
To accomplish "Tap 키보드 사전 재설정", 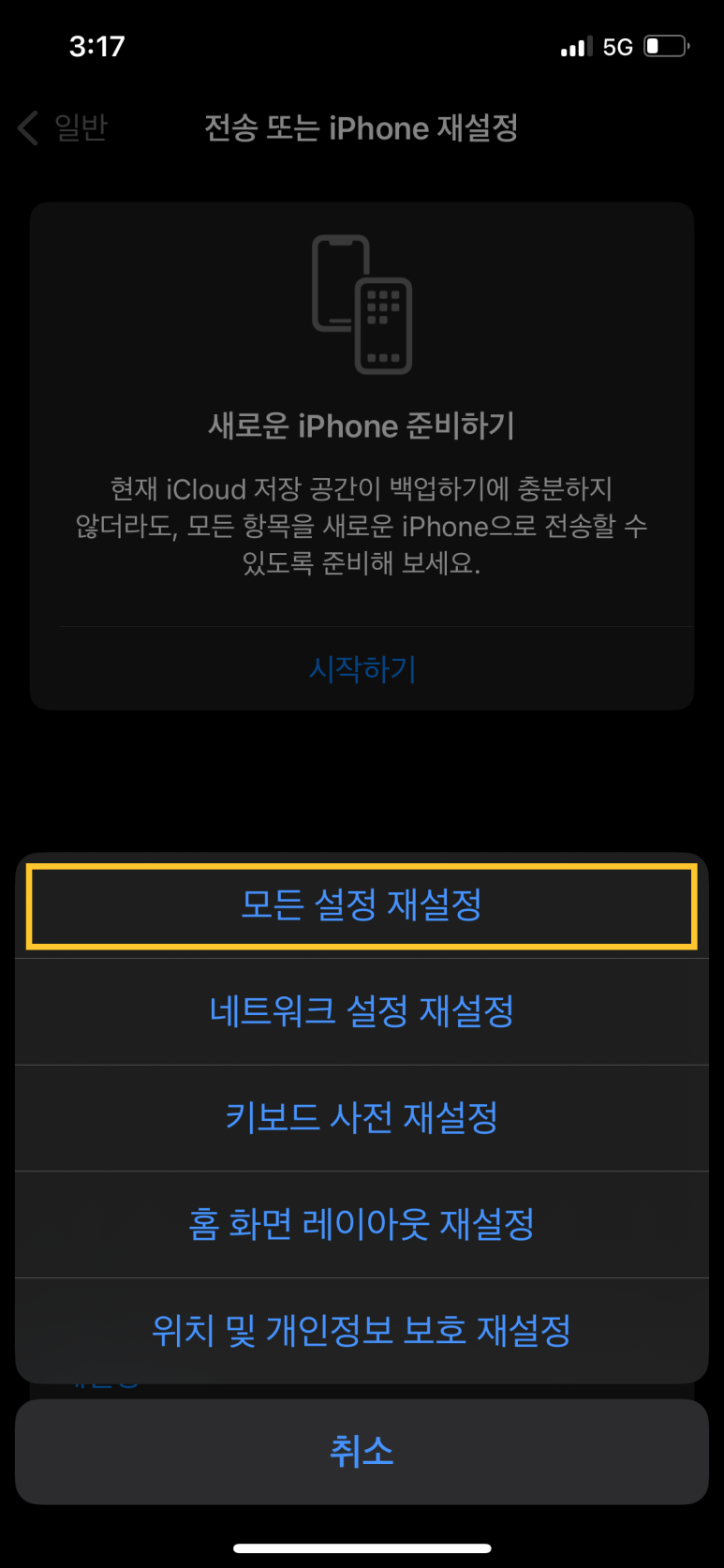I will pos(362,1118).
